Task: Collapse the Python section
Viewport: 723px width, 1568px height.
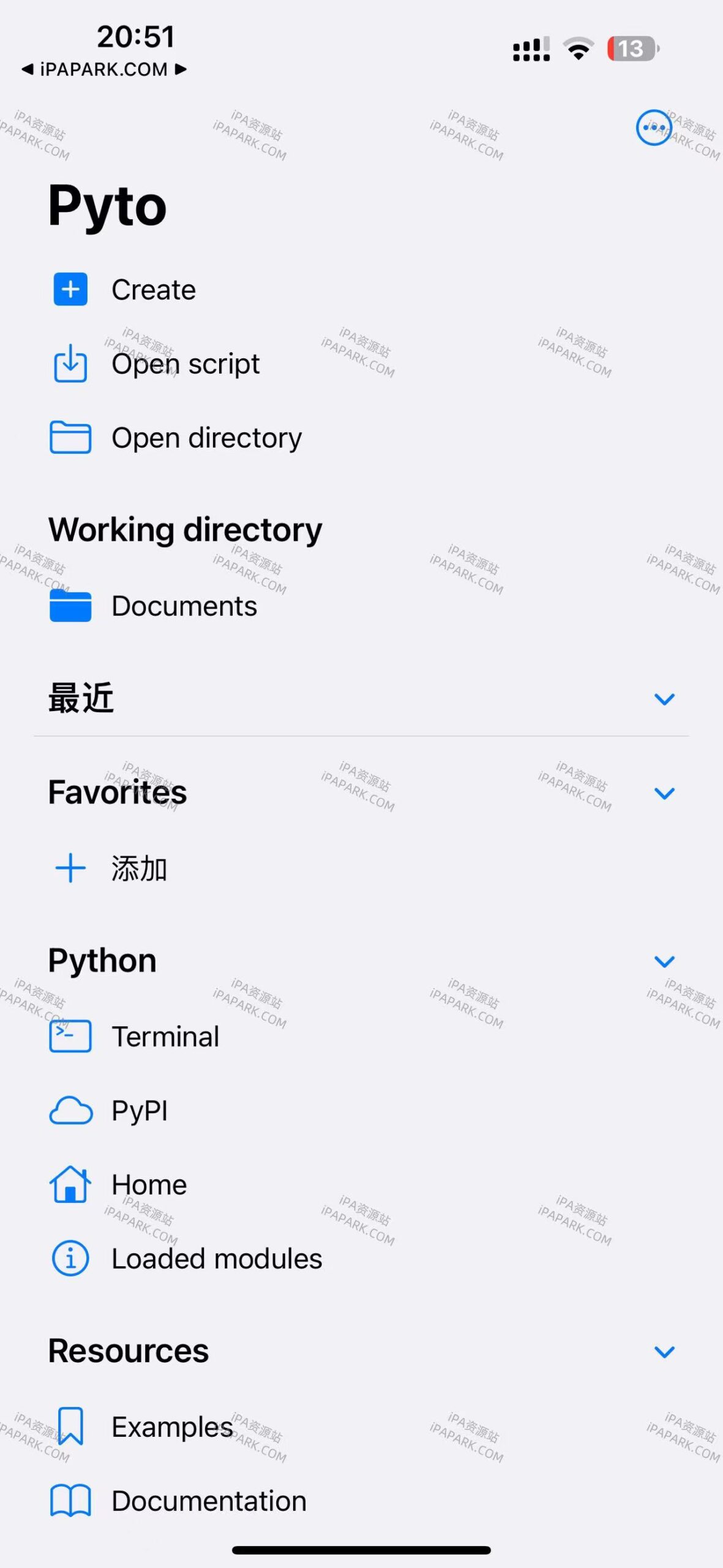Action: coord(664,961)
